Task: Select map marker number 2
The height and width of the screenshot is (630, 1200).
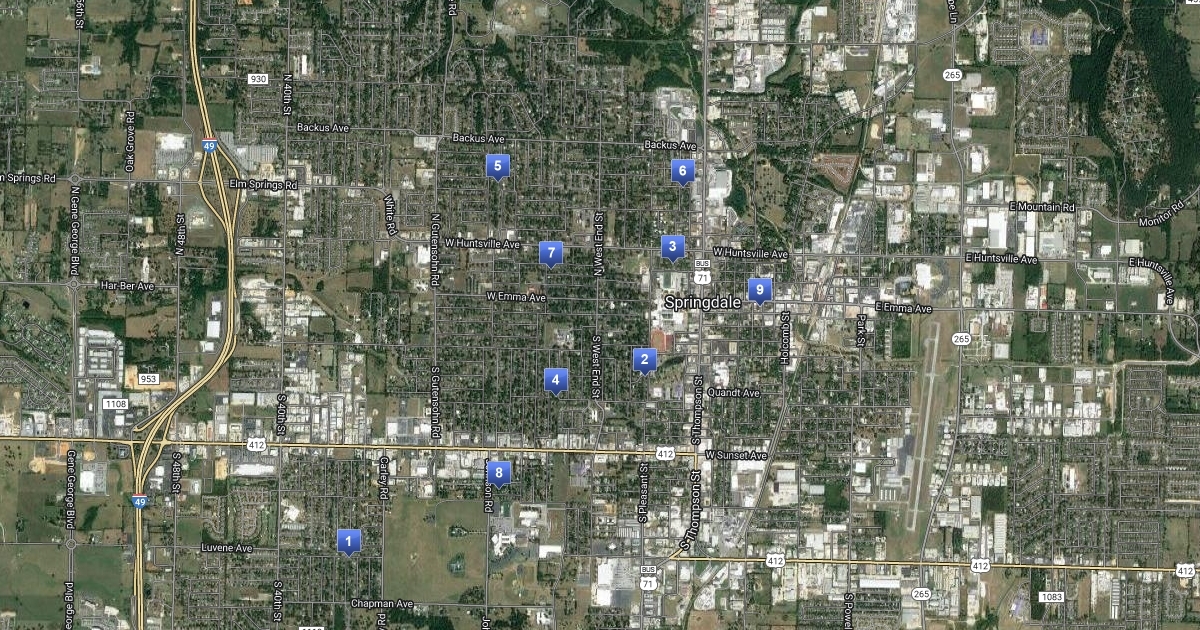Action: click(x=645, y=359)
